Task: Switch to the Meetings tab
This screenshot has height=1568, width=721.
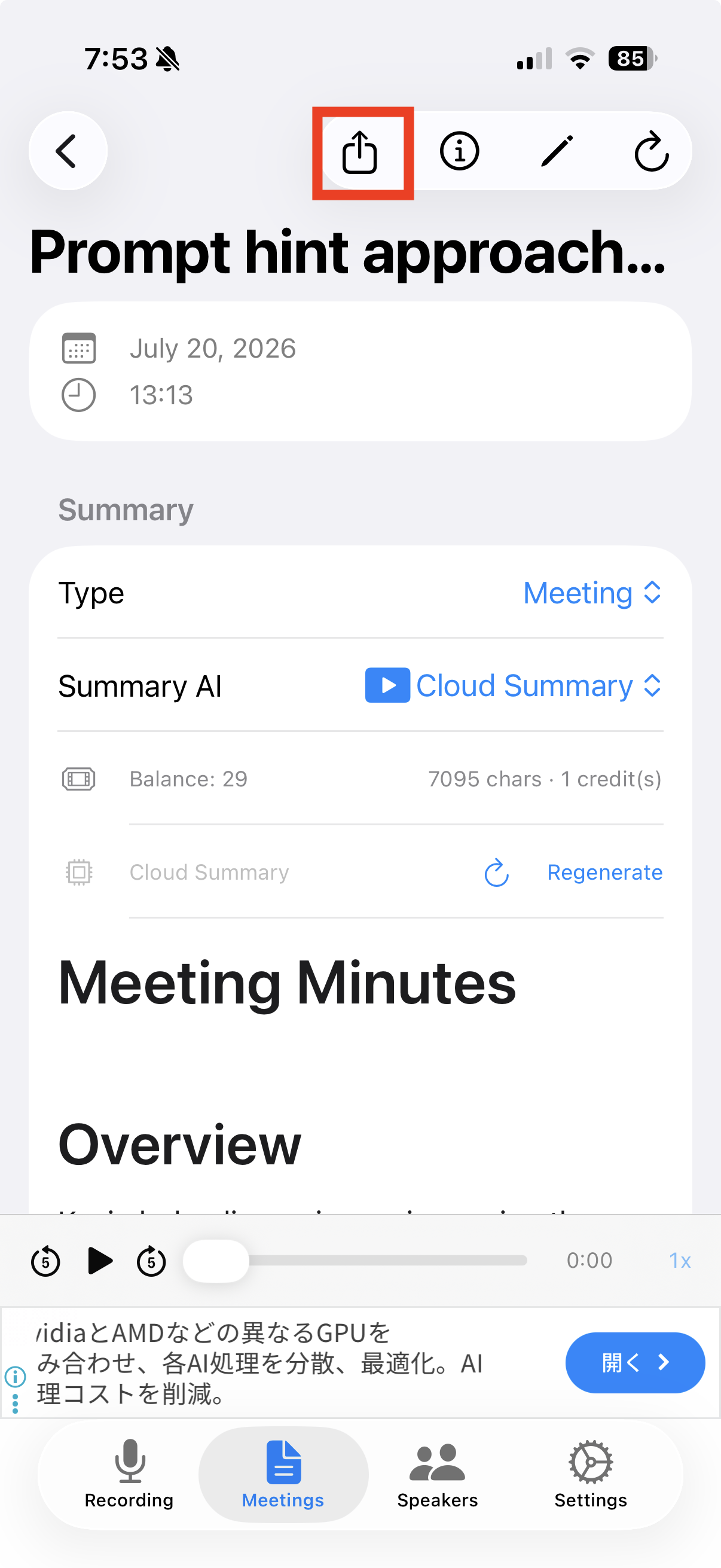Action: click(283, 1474)
